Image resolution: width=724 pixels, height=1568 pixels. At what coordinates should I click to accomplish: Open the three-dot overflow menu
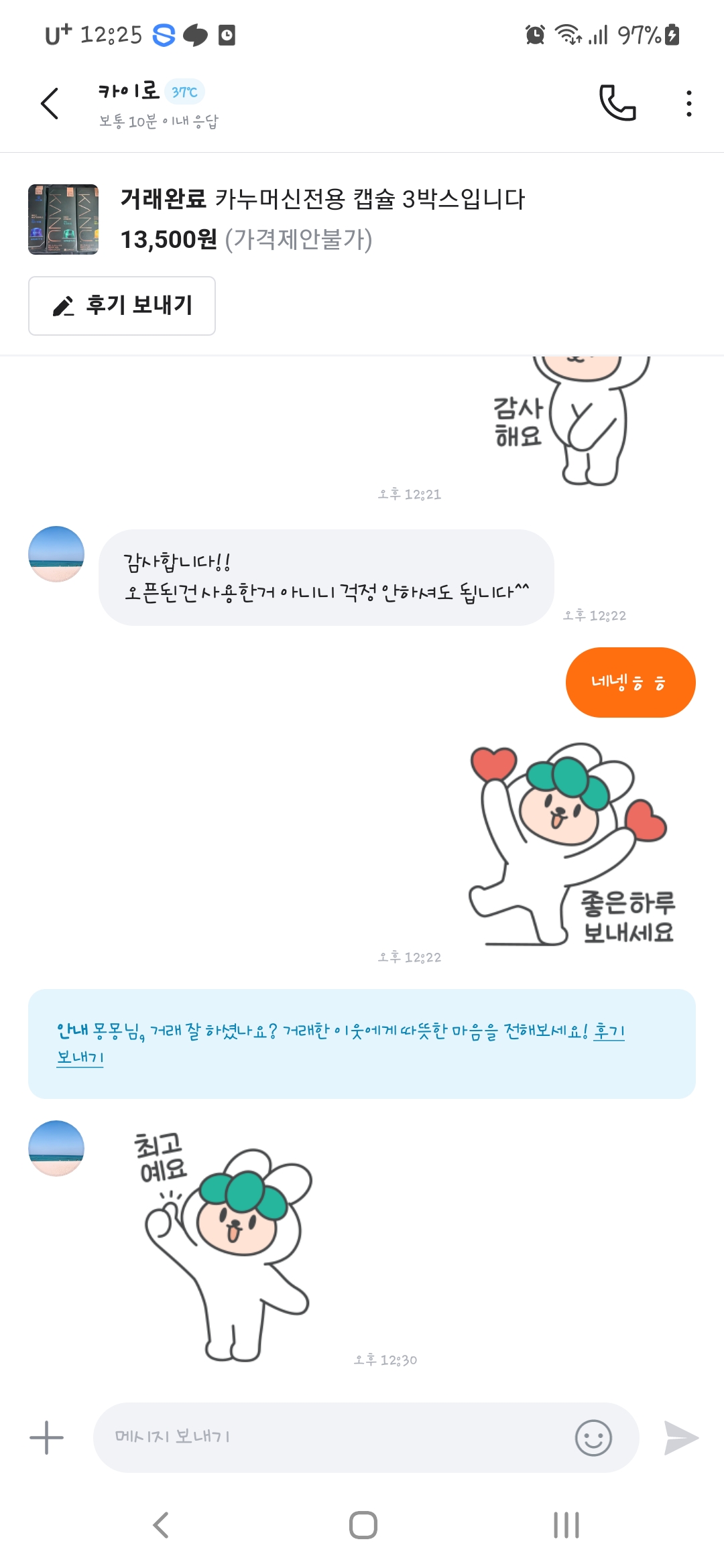[688, 104]
